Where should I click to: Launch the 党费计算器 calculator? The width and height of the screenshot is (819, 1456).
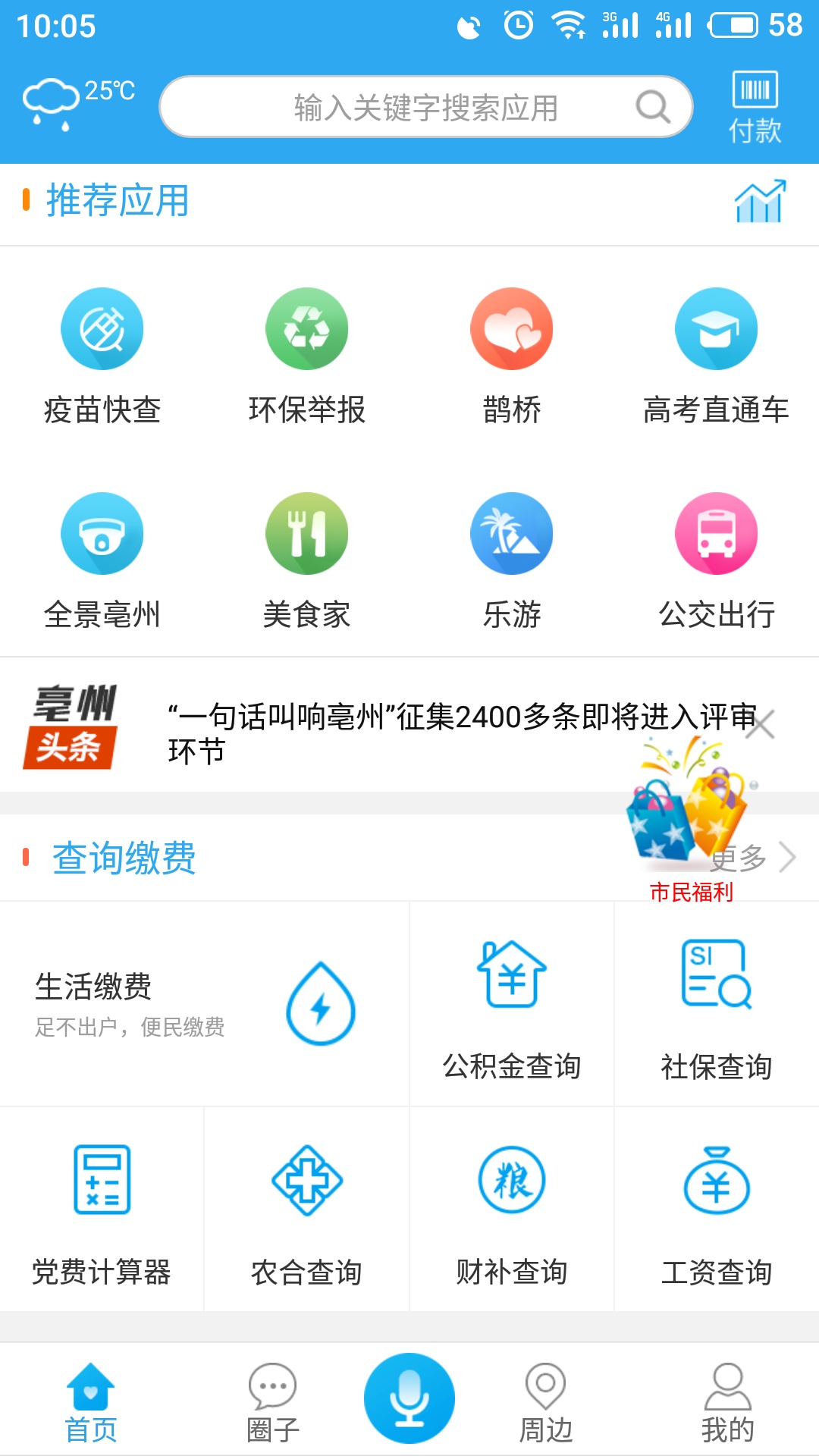tap(102, 1206)
